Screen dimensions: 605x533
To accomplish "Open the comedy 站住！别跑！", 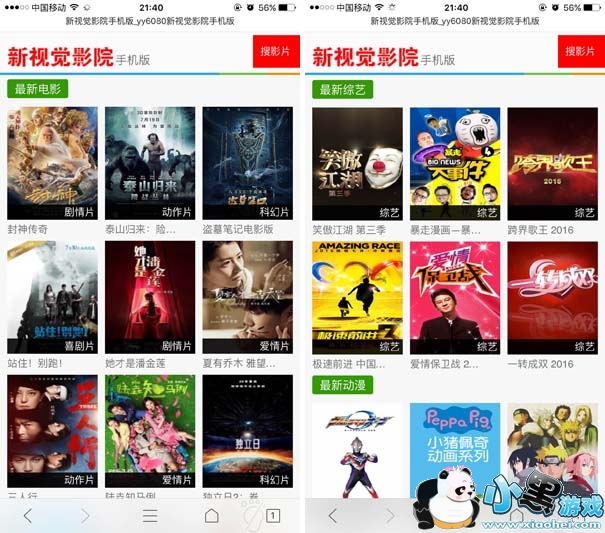I will 52,296.
